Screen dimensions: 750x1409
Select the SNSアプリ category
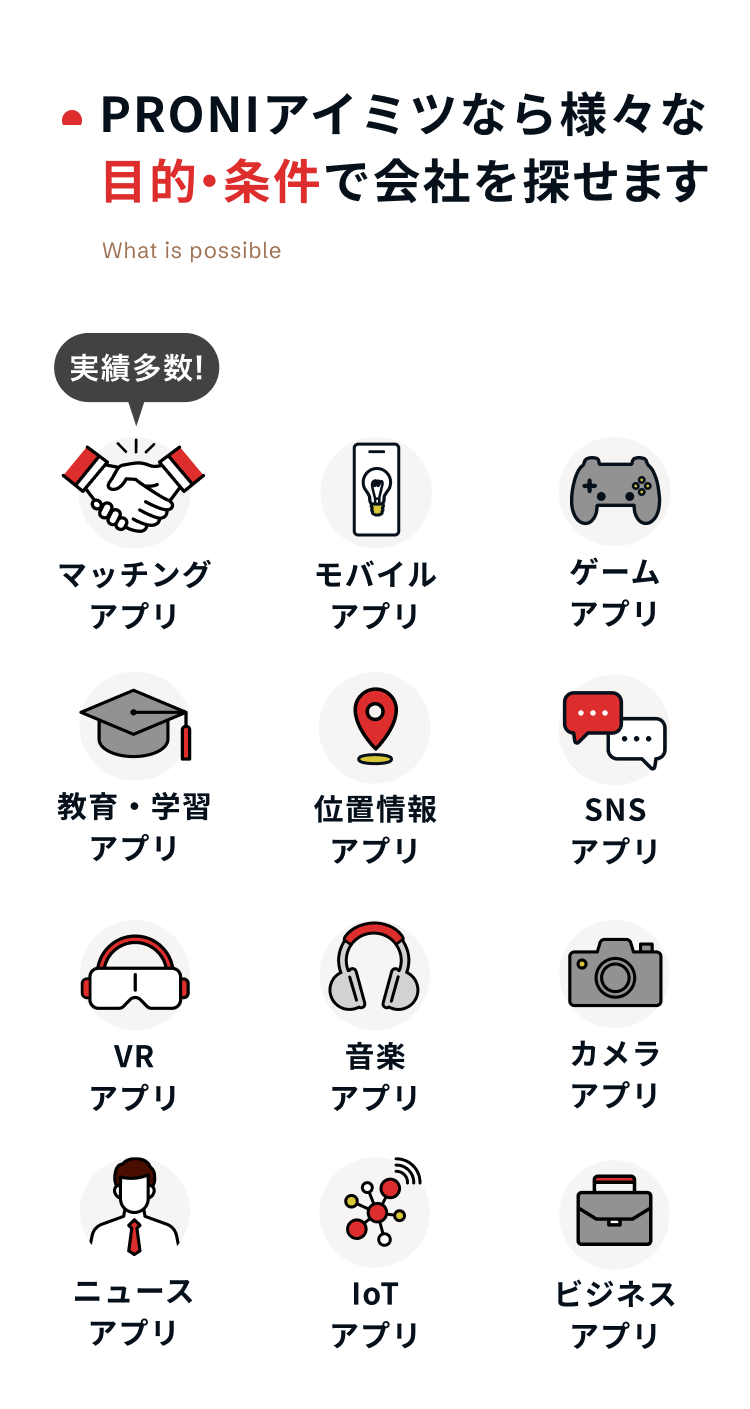(x=615, y=770)
